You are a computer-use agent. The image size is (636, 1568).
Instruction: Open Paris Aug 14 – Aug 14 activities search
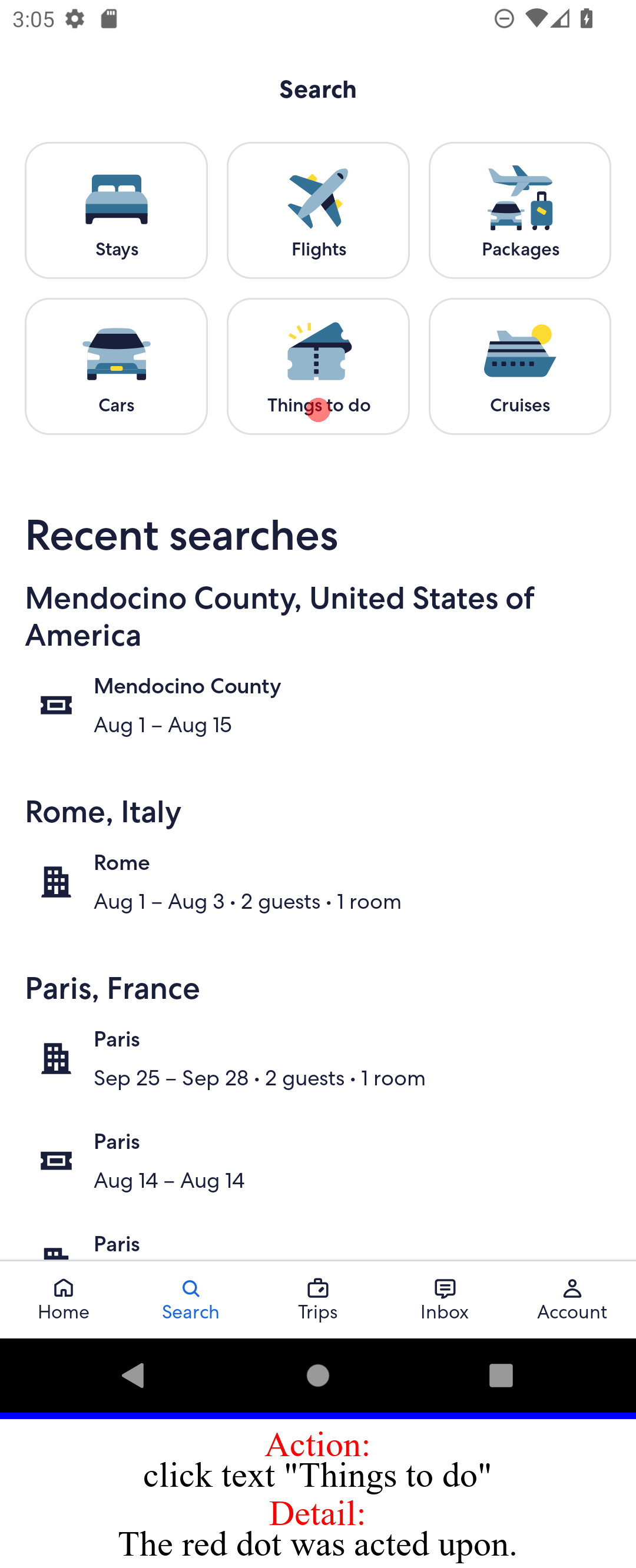coord(317,1160)
